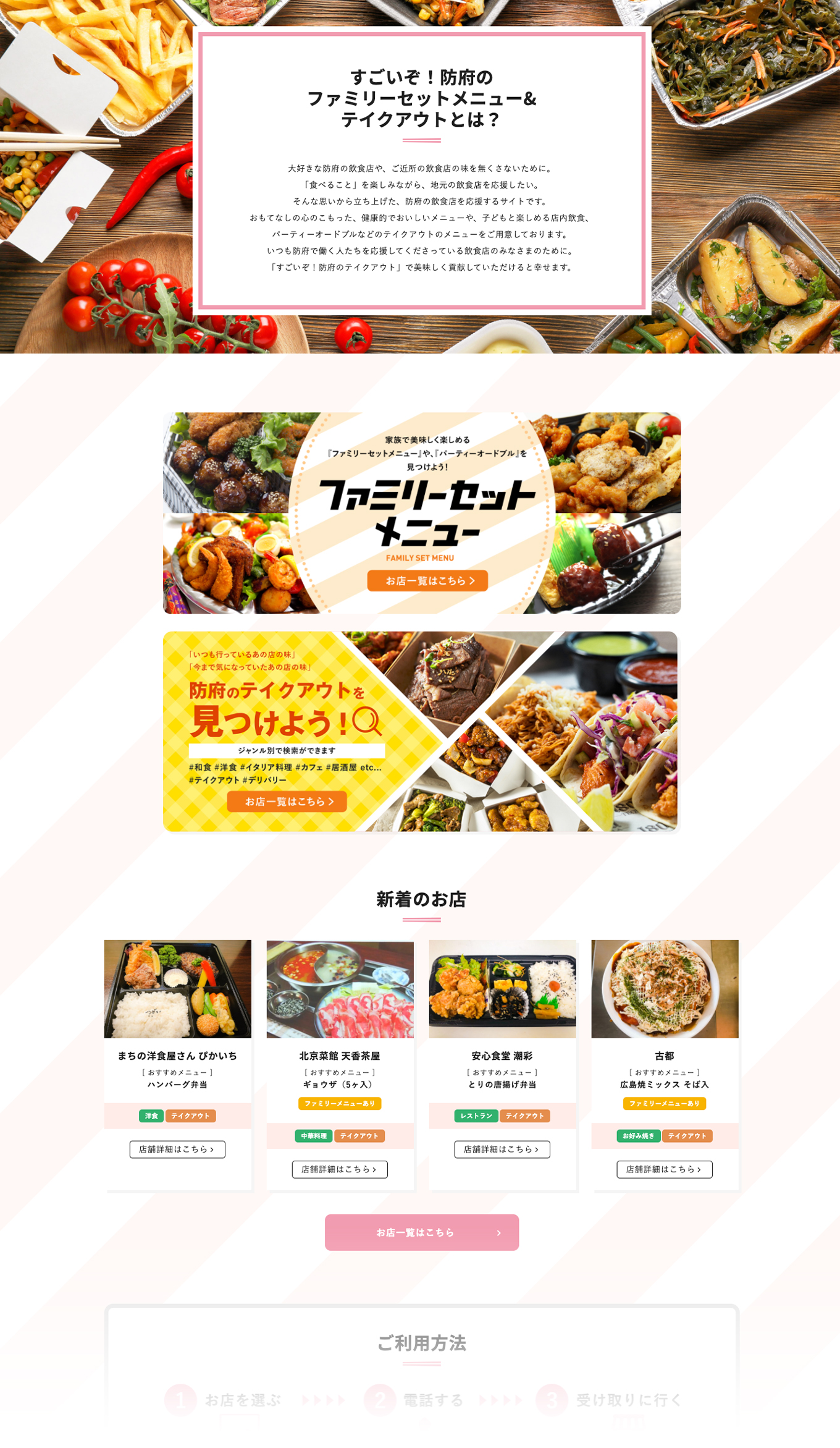
Task: Tap お店一覧はこちら in family set banner
Action: (x=427, y=580)
